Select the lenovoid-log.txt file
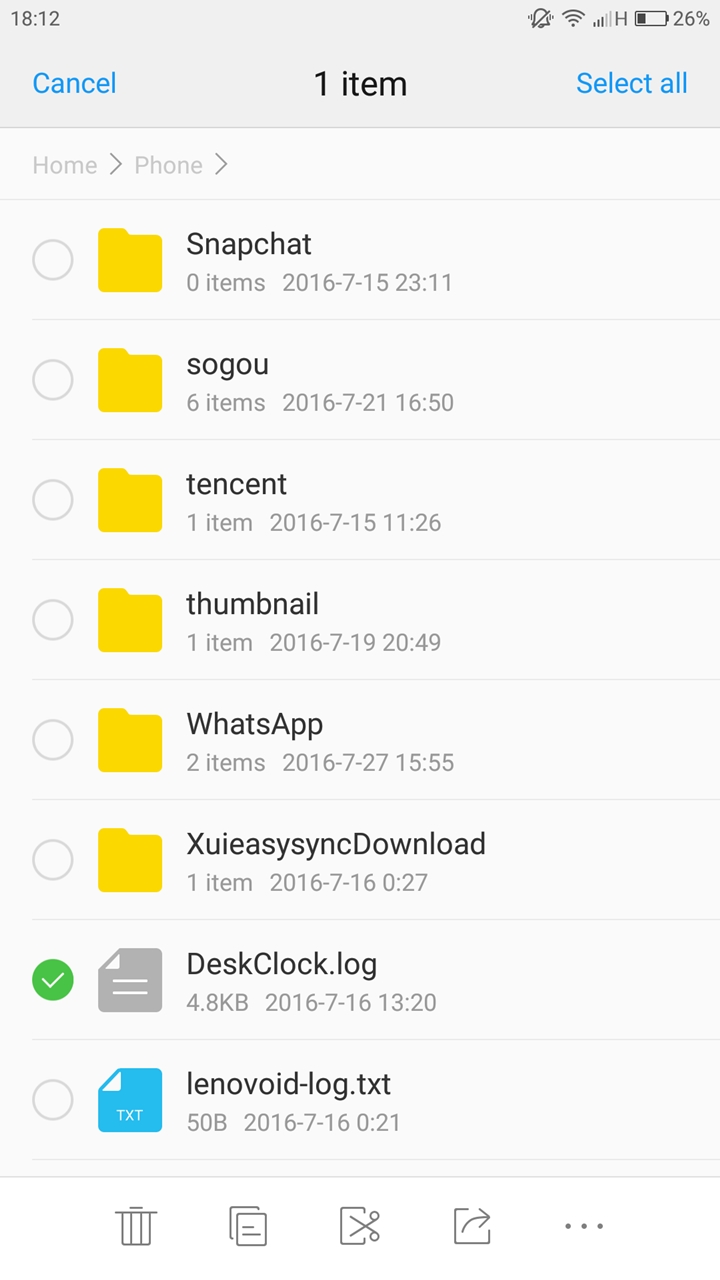The width and height of the screenshot is (720, 1280). (53, 1100)
